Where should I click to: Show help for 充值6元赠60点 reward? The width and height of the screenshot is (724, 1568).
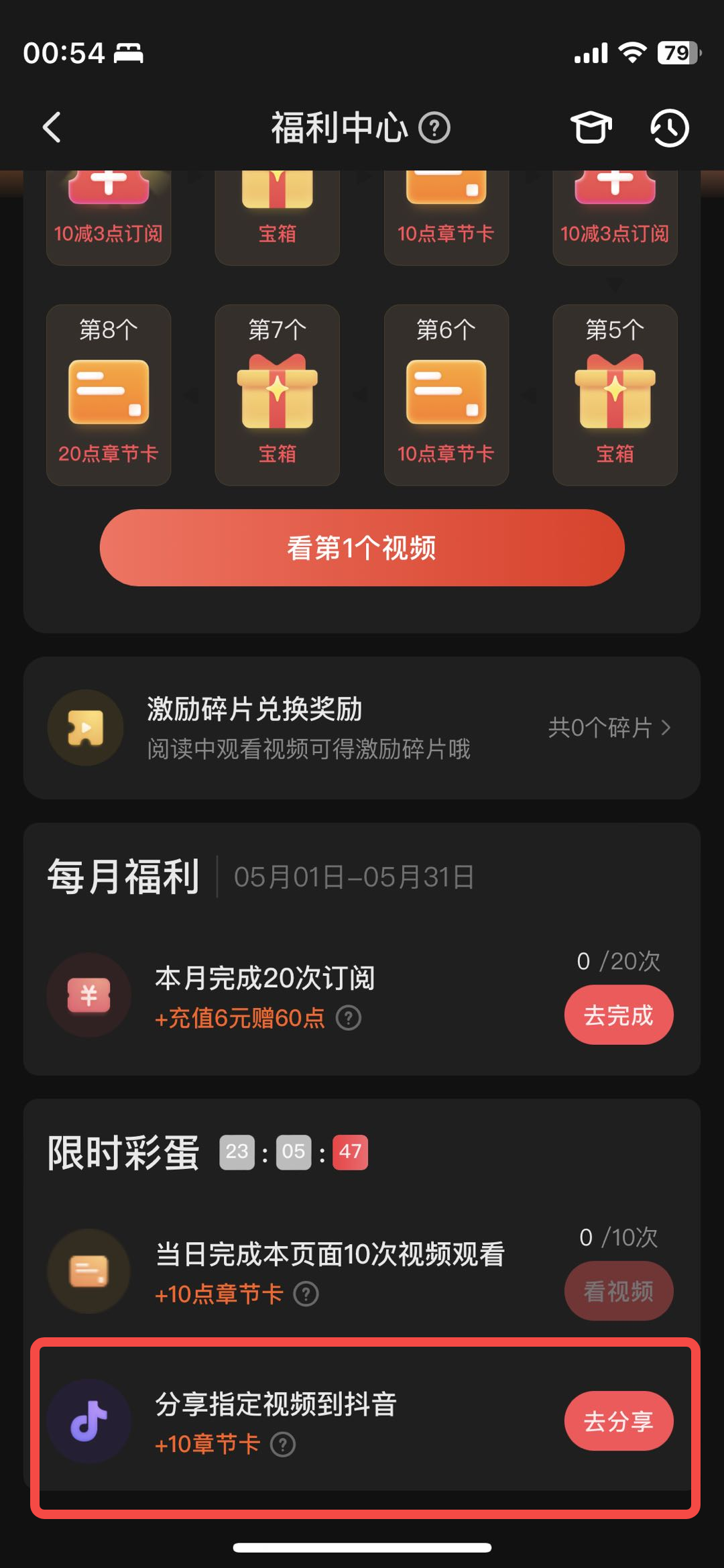(x=349, y=1018)
